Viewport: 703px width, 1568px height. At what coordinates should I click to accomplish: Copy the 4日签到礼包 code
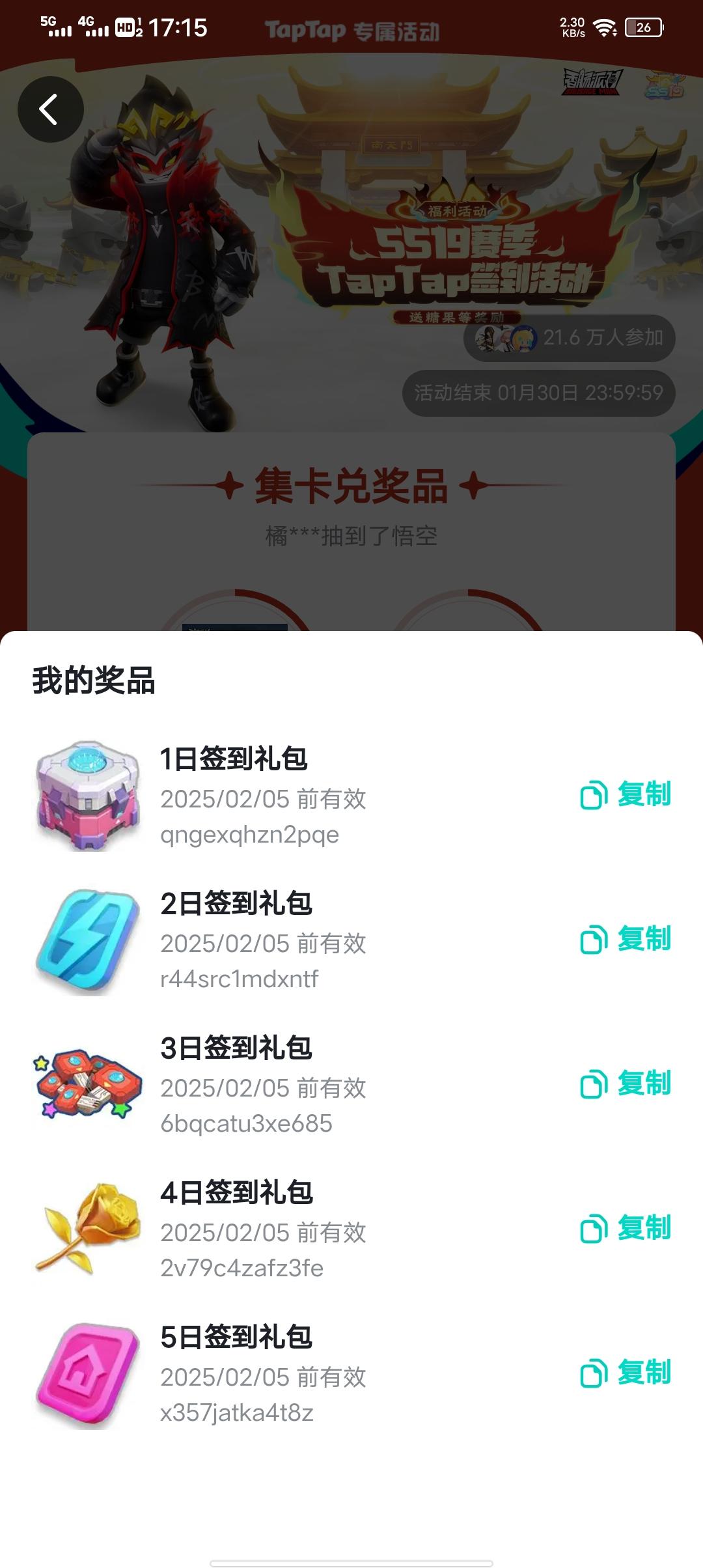coord(626,1228)
